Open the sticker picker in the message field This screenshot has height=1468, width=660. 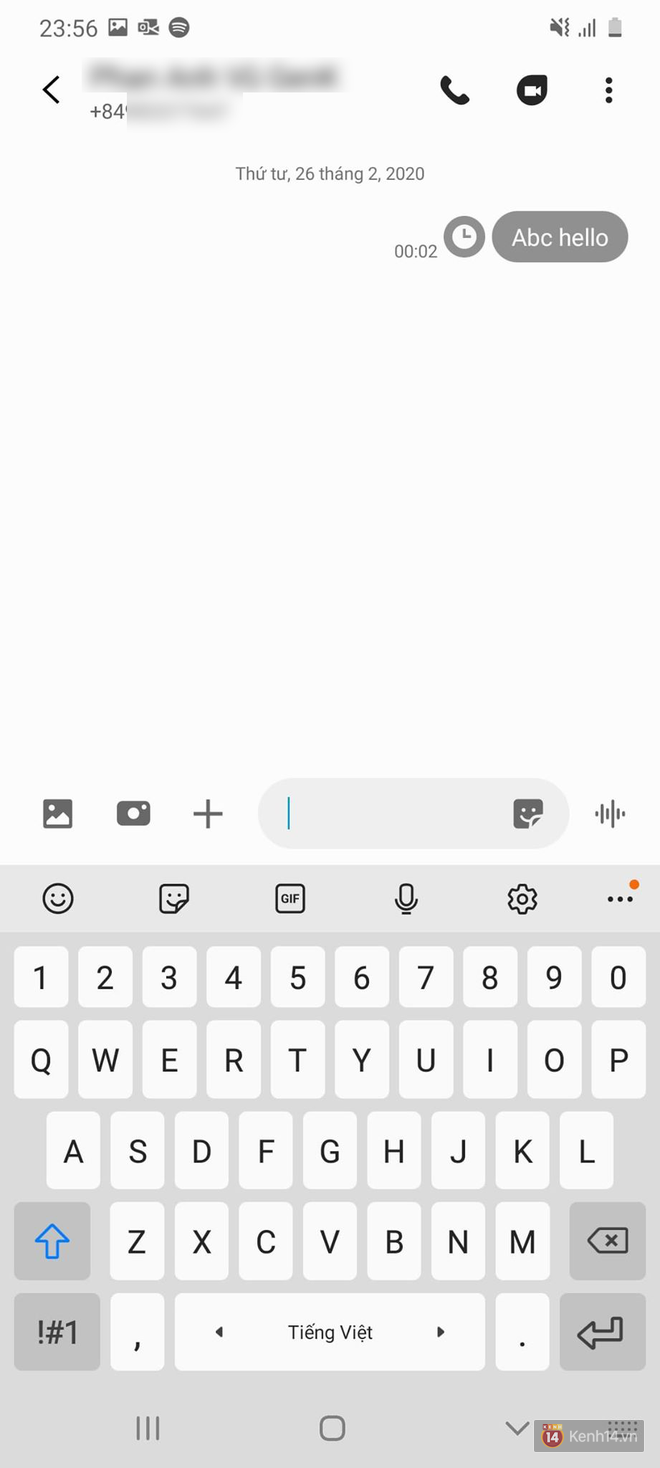click(528, 814)
